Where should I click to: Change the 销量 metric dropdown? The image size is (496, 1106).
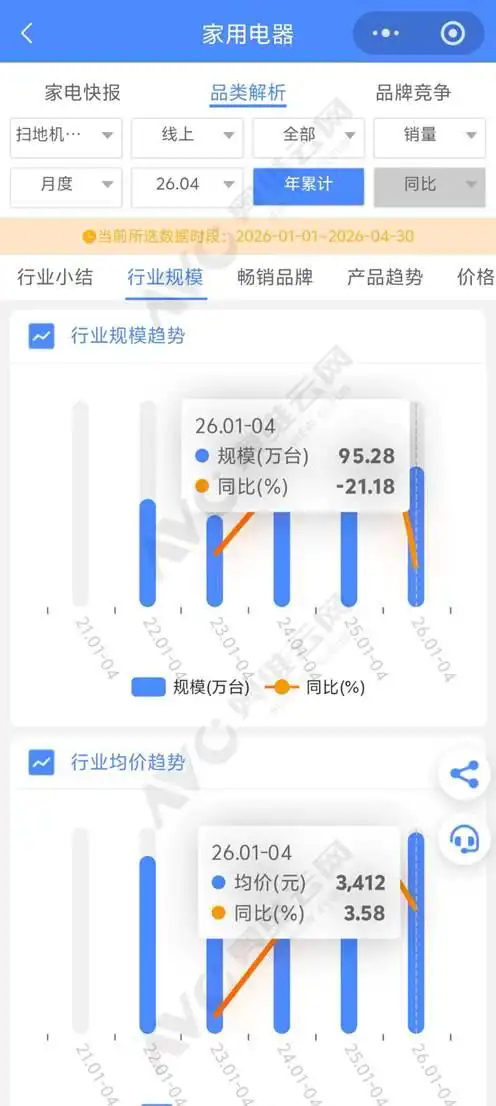430,138
